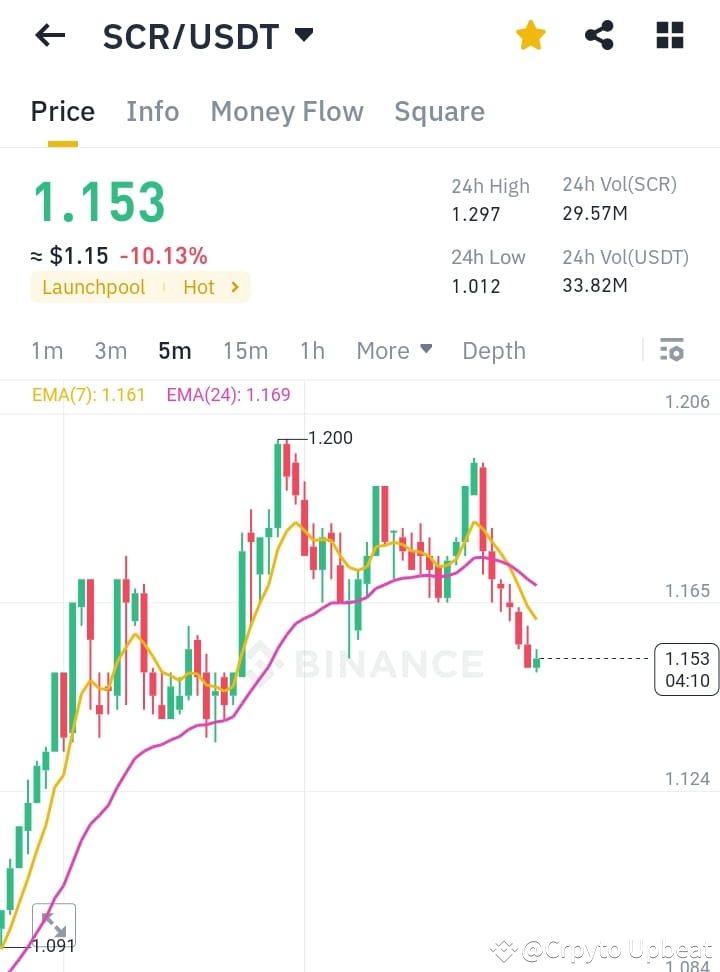Select Depth view for the order book
This screenshot has width=720, height=972.
coord(493,350)
